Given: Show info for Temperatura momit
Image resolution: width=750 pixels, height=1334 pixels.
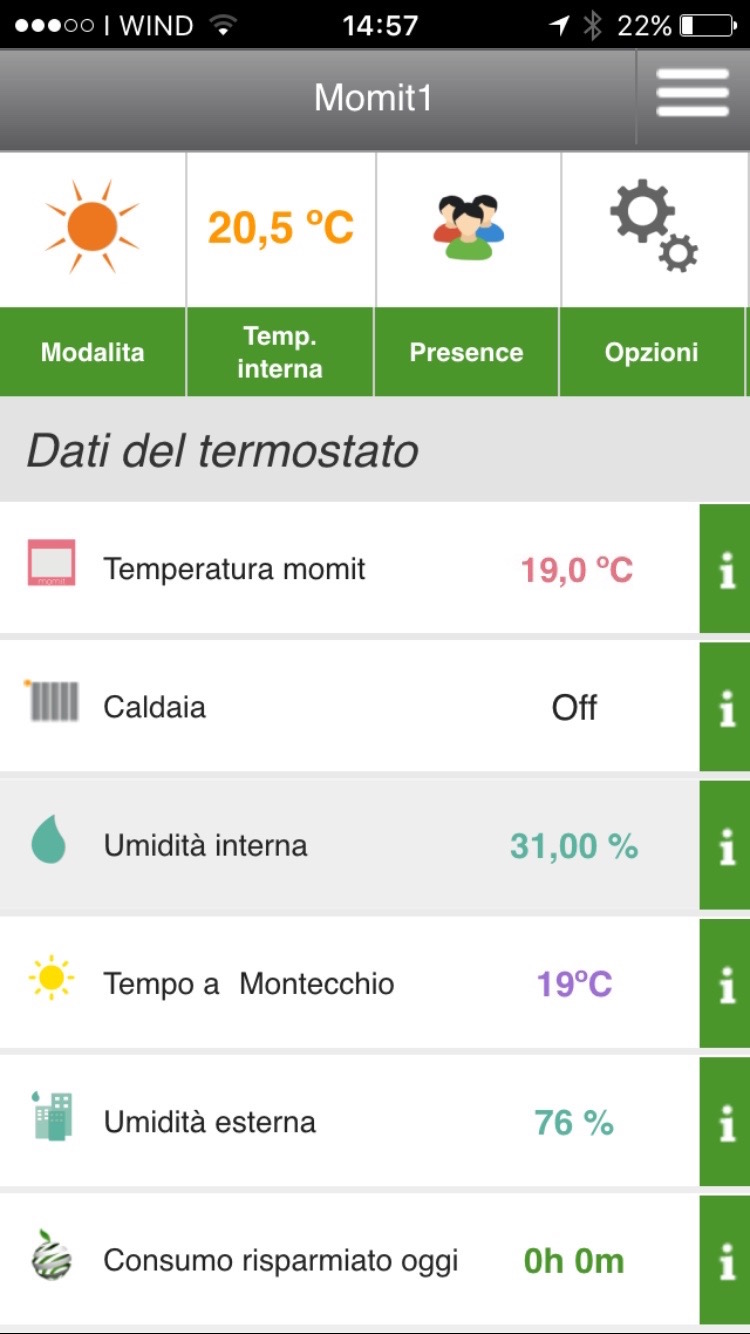Looking at the screenshot, I should (726, 570).
